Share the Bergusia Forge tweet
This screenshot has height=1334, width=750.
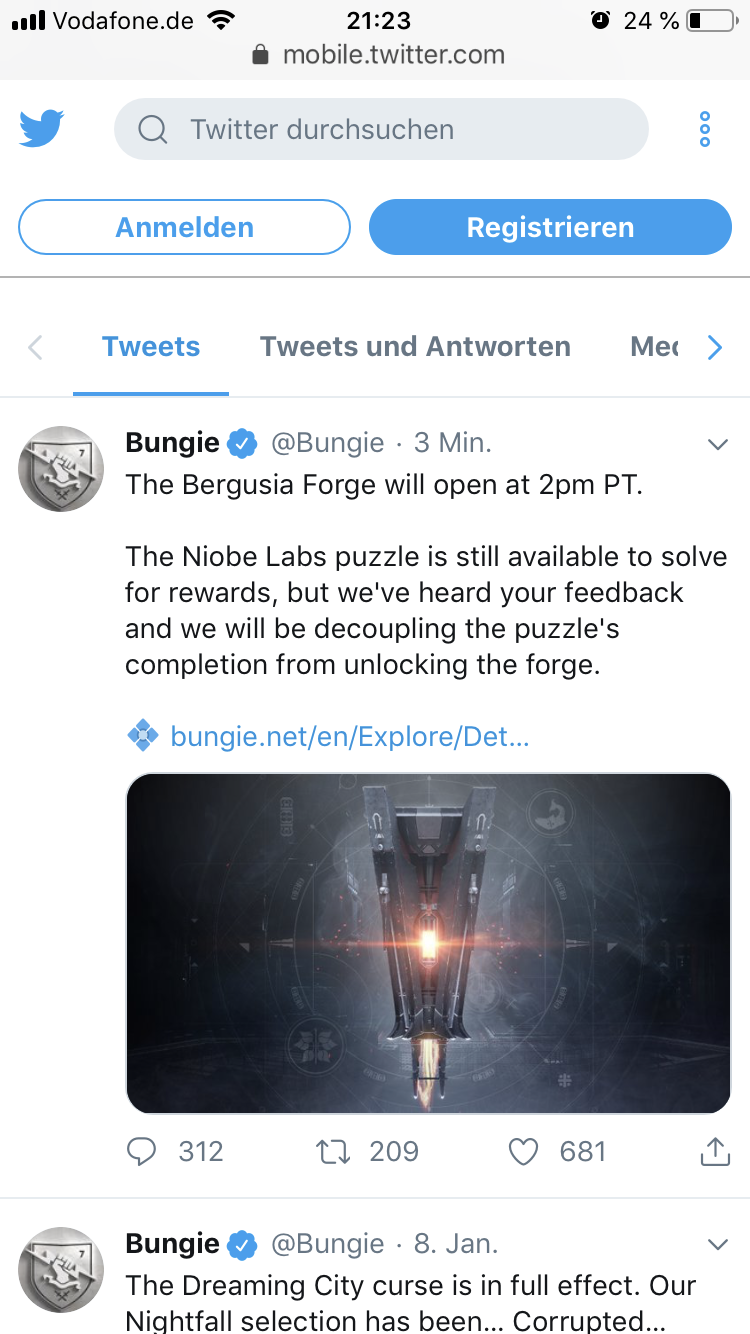714,1152
